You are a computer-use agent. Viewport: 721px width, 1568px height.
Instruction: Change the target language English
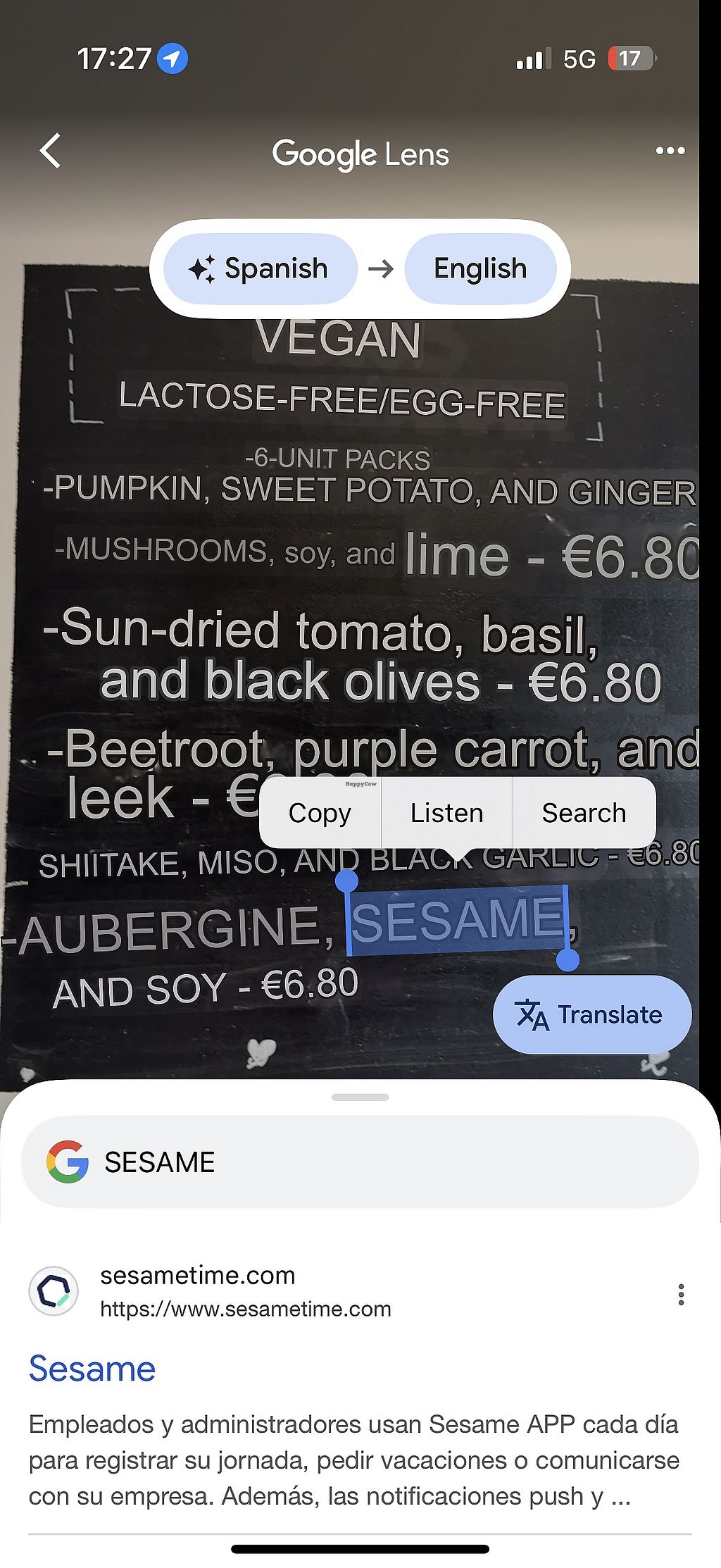click(480, 268)
